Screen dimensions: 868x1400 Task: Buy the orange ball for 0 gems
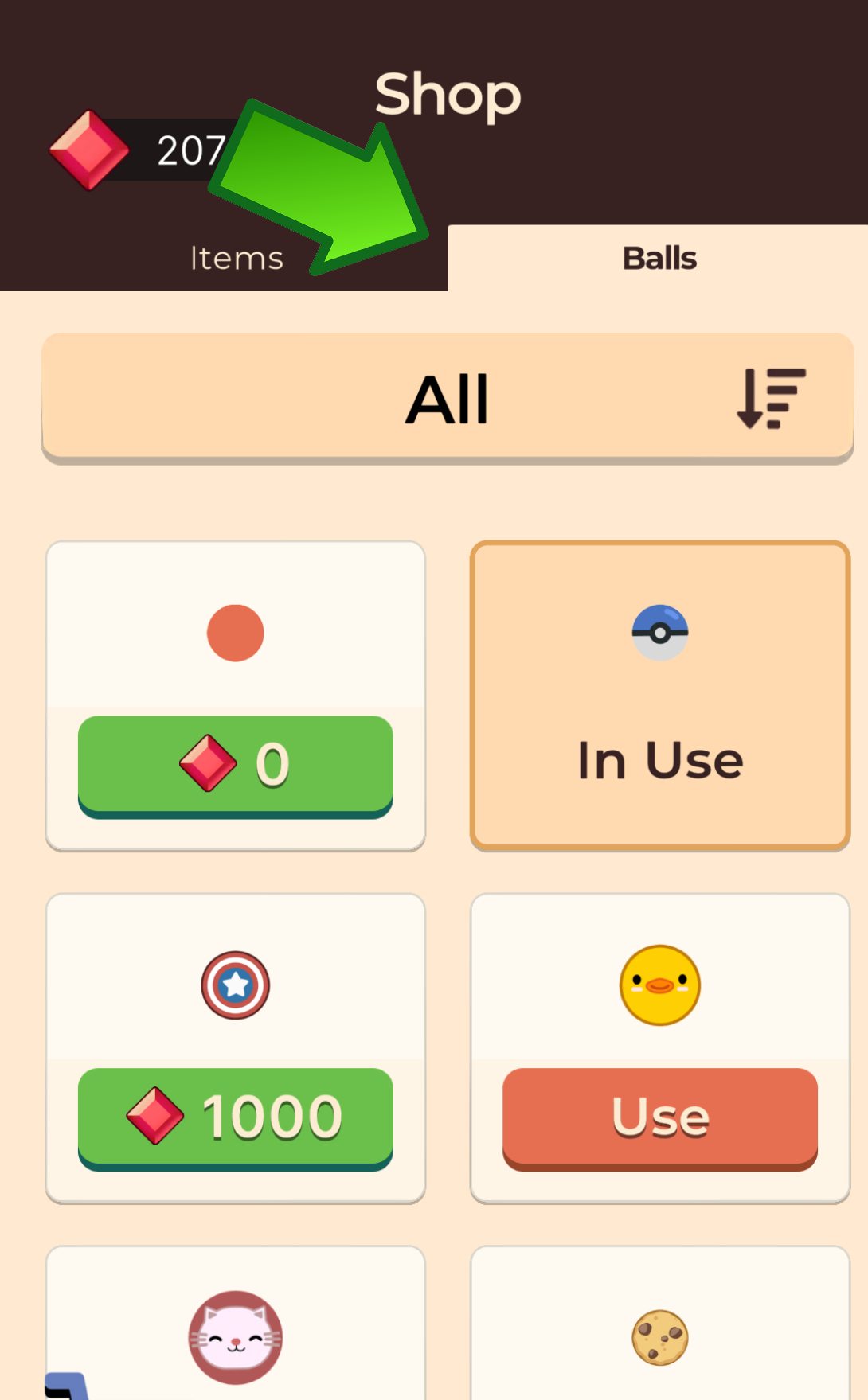(x=236, y=765)
